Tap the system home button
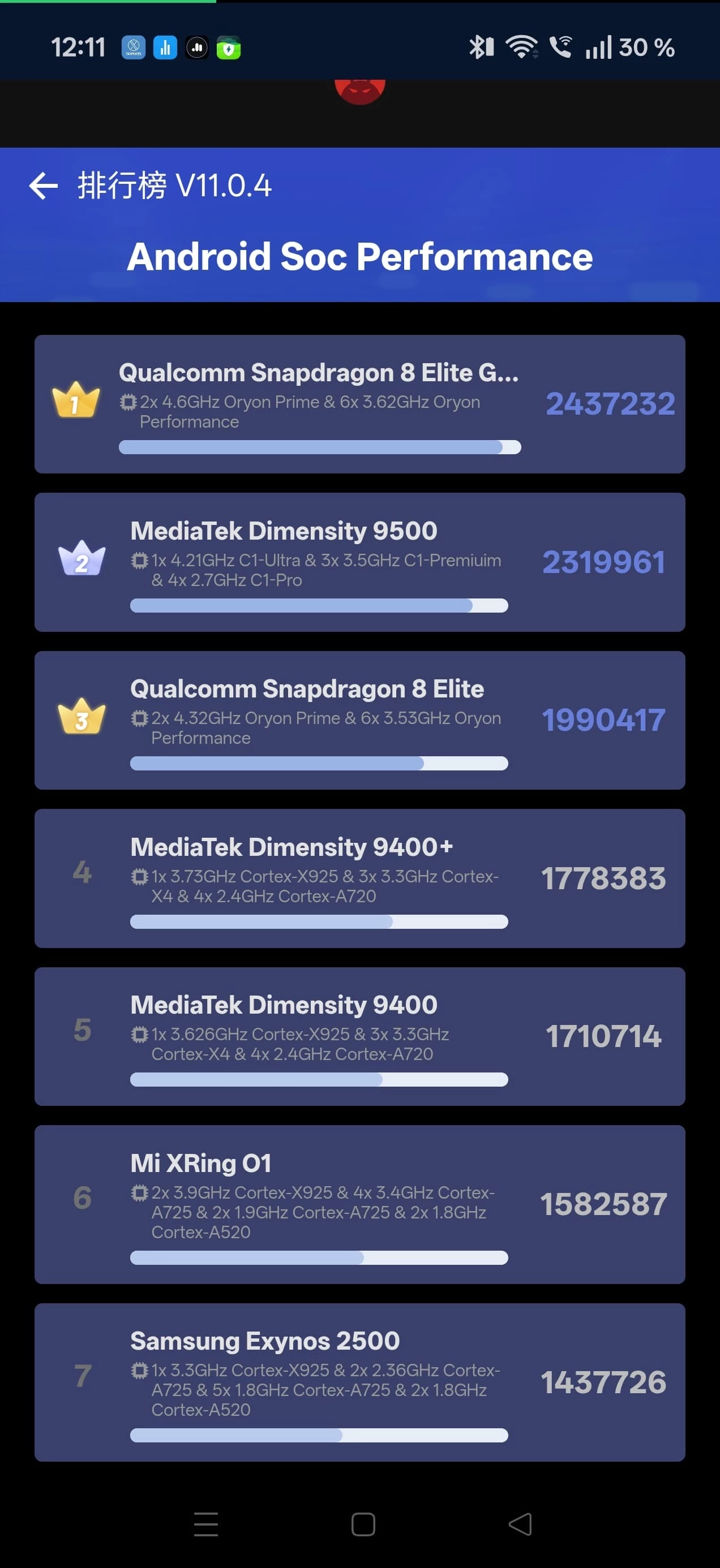The height and width of the screenshot is (1568, 720). coord(363,1524)
